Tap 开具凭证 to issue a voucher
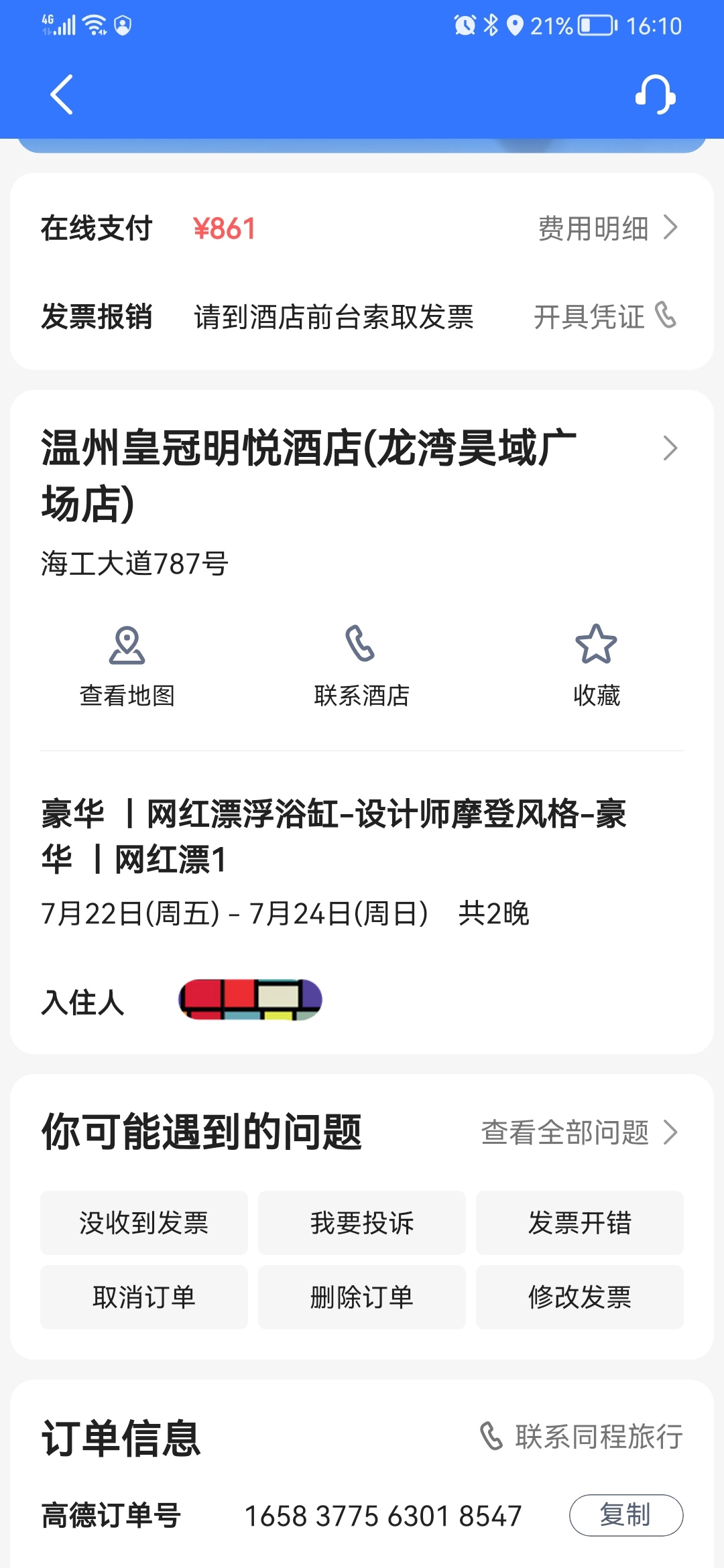 click(x=605, y=317)
